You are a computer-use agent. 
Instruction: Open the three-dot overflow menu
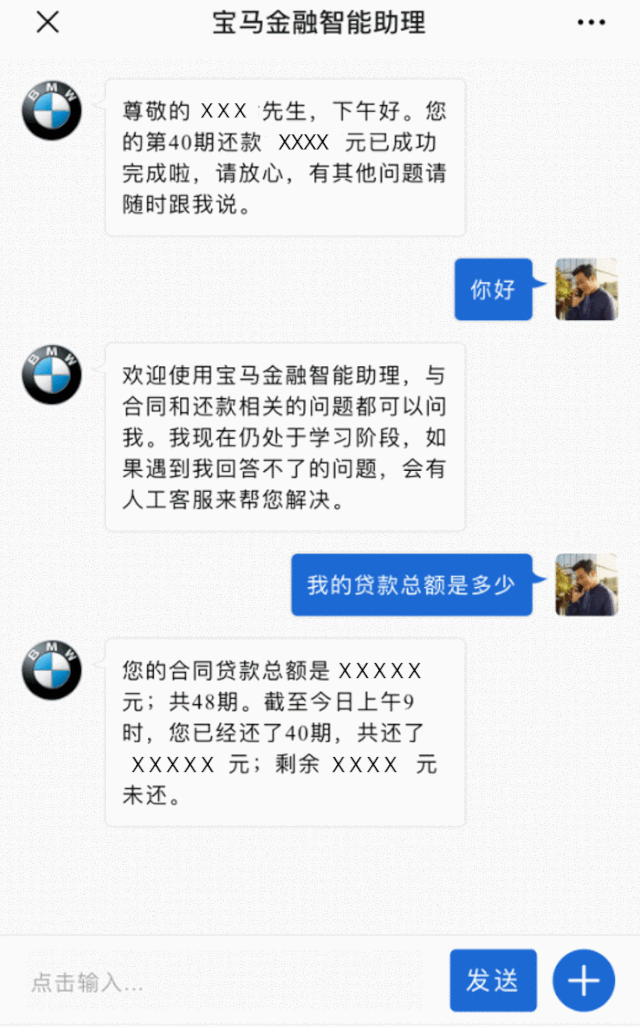(591, 22)
